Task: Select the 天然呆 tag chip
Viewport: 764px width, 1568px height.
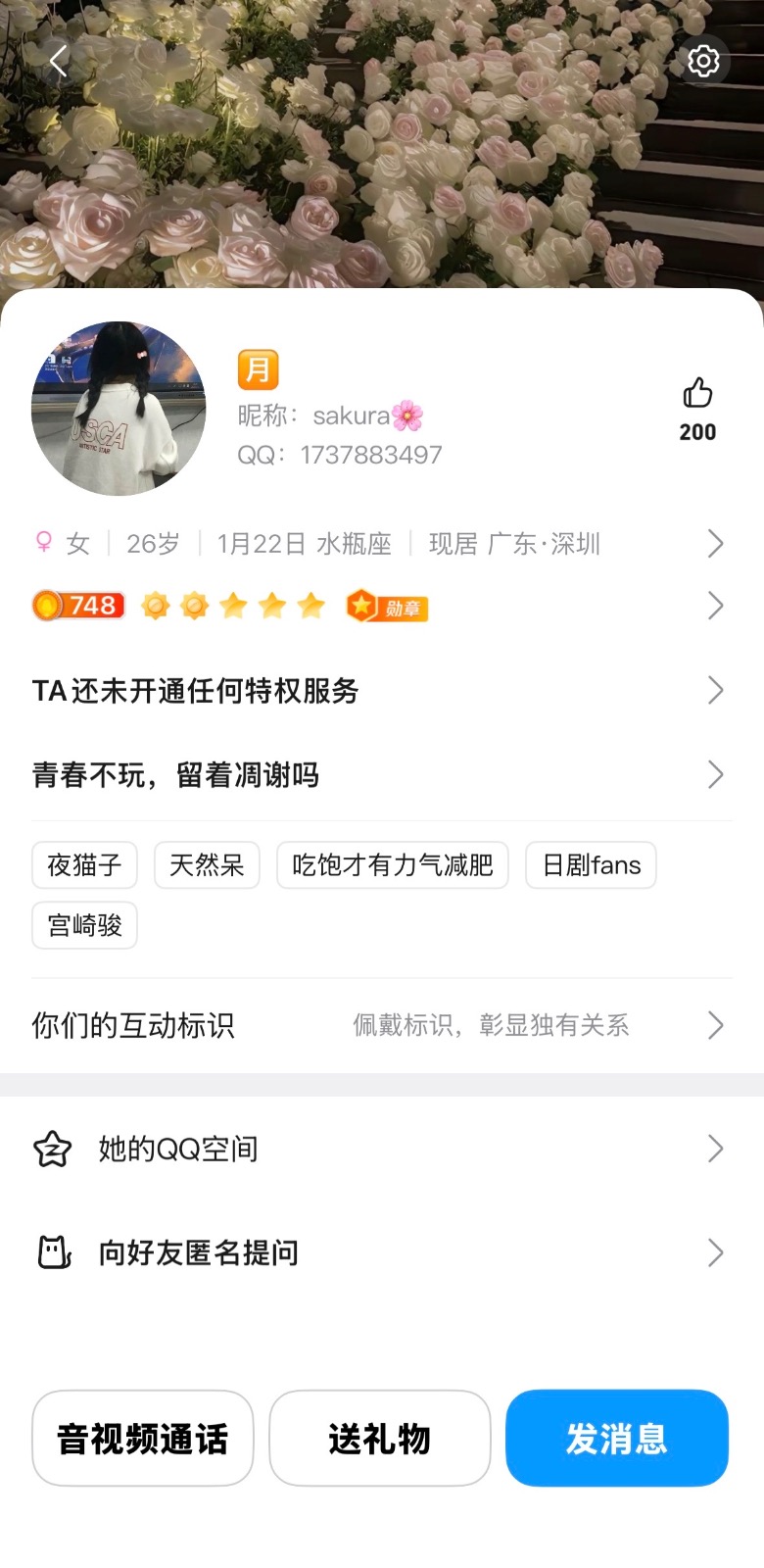Action: click(207, 865)
